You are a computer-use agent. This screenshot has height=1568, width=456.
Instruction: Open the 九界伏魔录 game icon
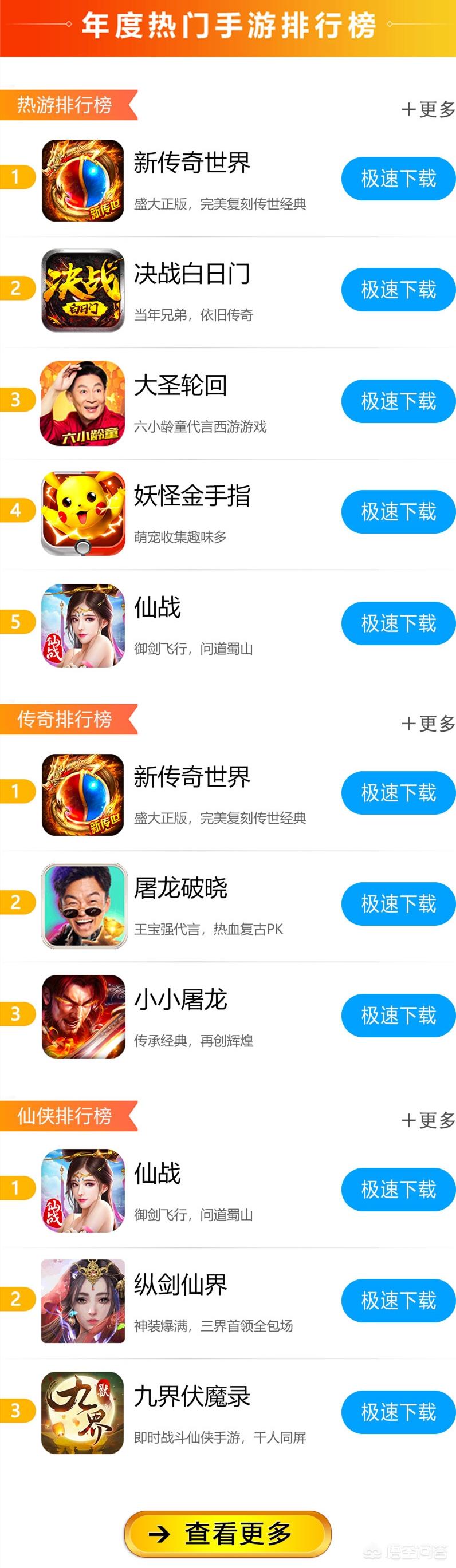(83, 1412)
